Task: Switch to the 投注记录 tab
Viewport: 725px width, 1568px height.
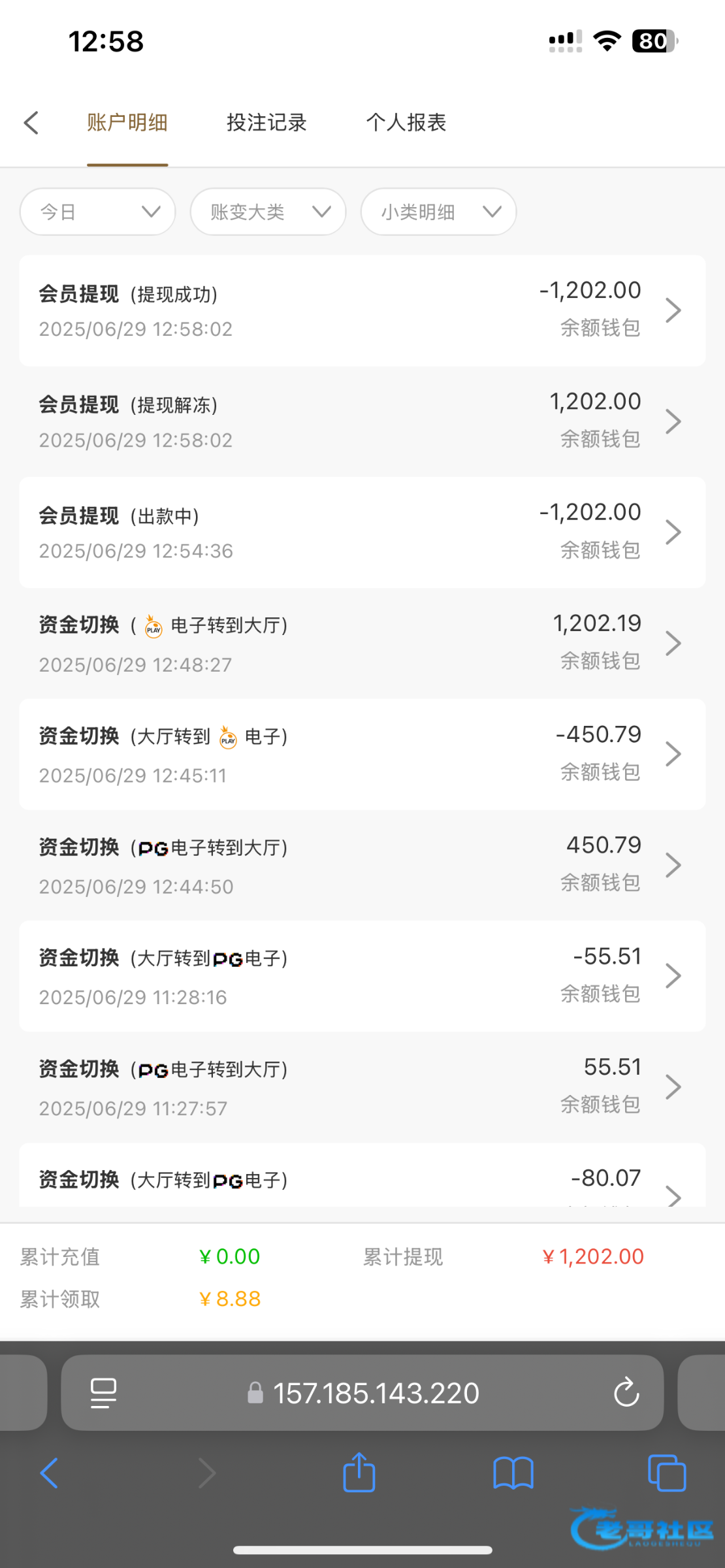Action: click(x=266, y=123)
